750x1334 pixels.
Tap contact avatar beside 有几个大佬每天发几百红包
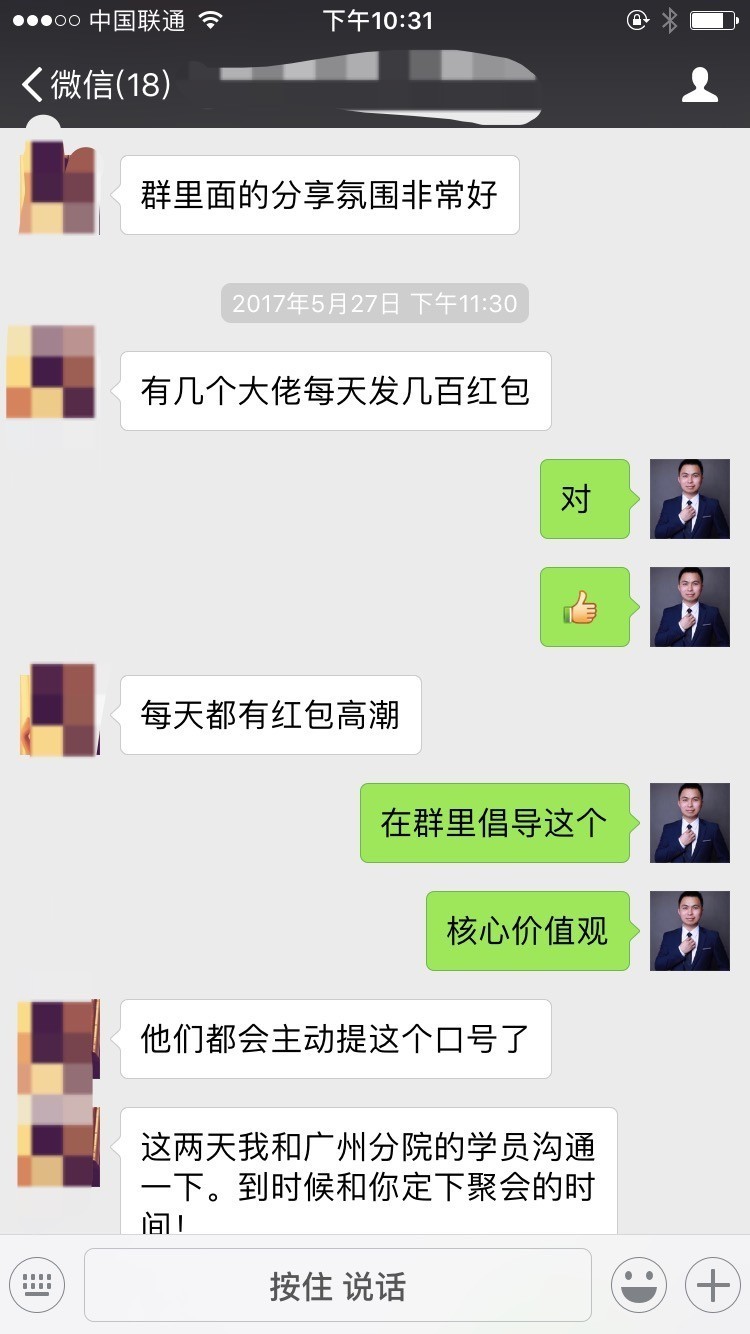pyautogui.click(x=52, y=372)
